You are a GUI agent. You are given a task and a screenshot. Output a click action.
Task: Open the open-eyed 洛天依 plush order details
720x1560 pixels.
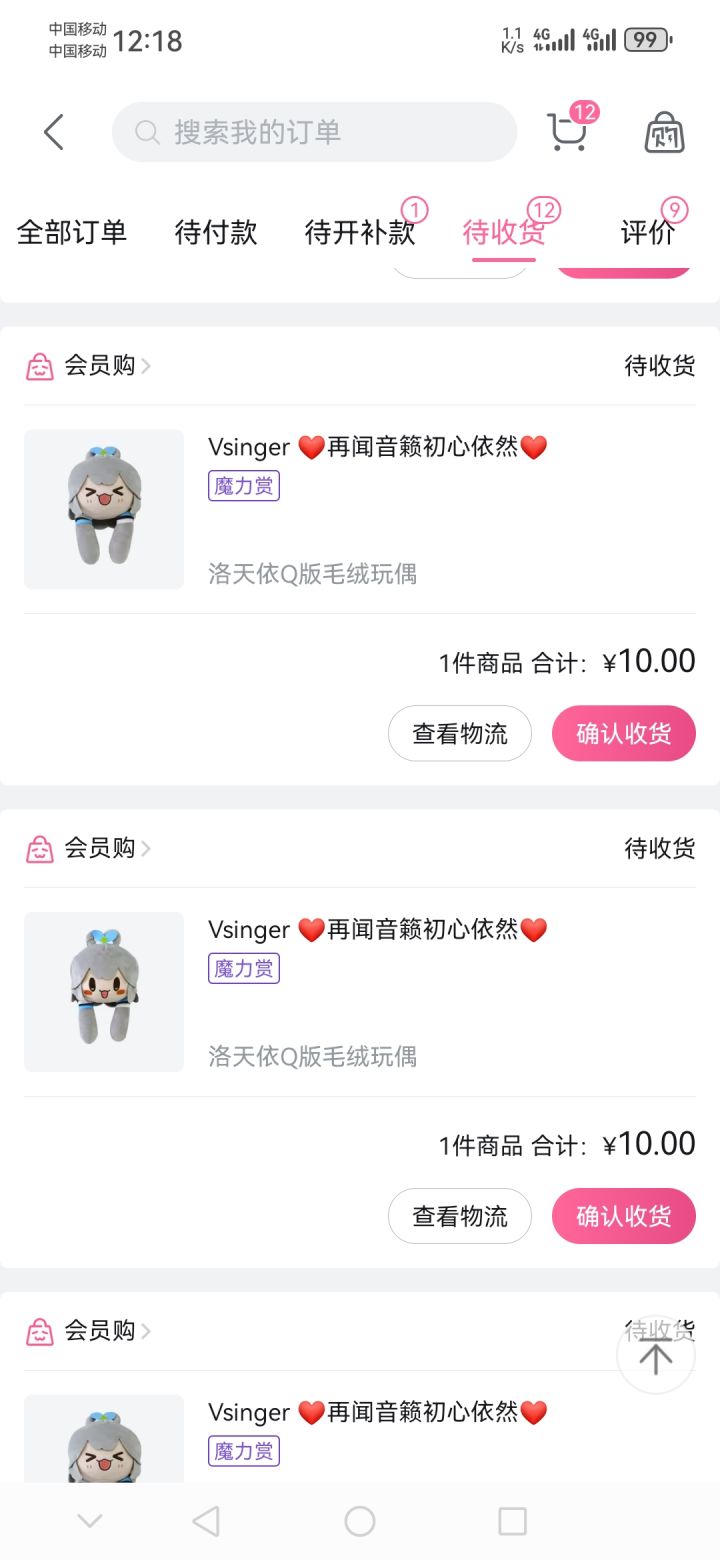pyautogui.click(x=312, y=992)
